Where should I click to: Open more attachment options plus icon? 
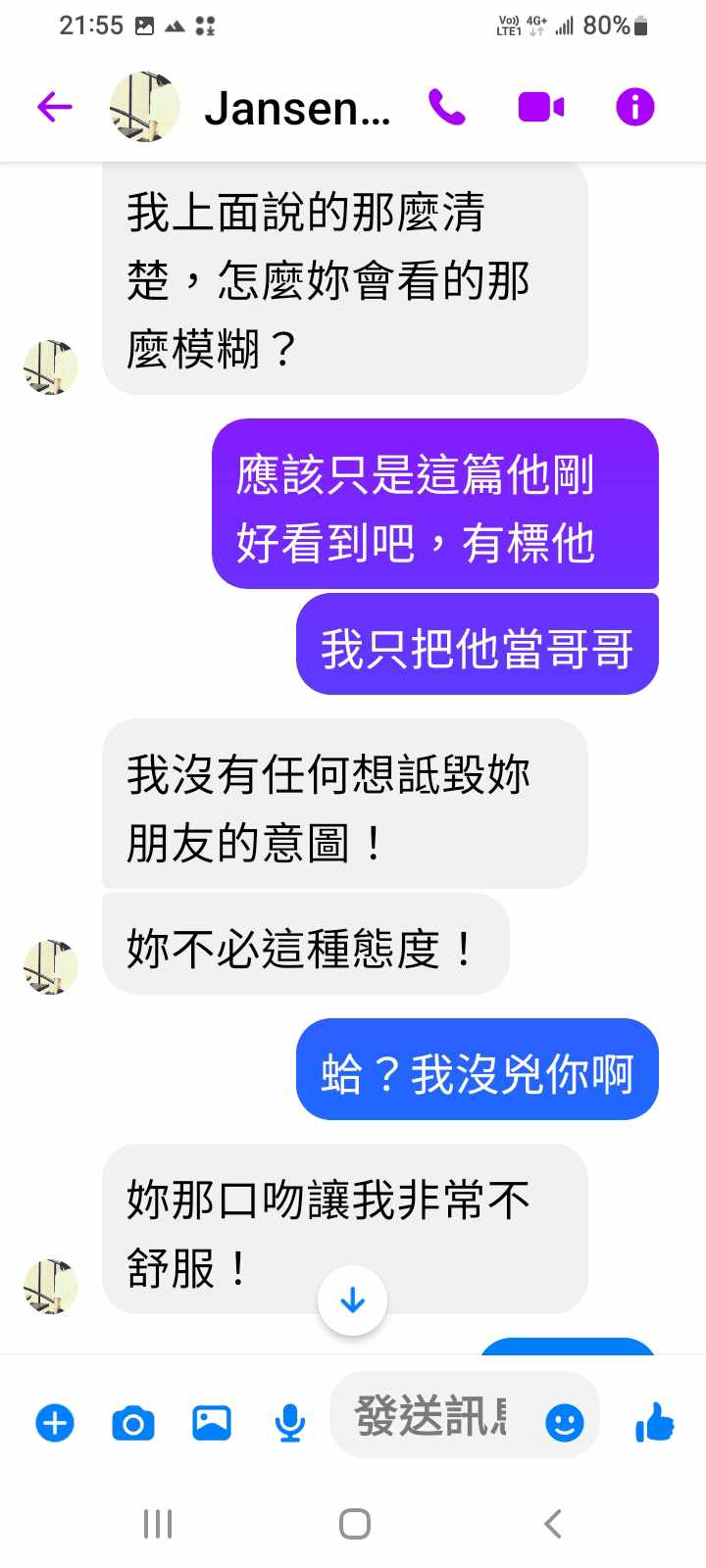tap(55, 1422)
